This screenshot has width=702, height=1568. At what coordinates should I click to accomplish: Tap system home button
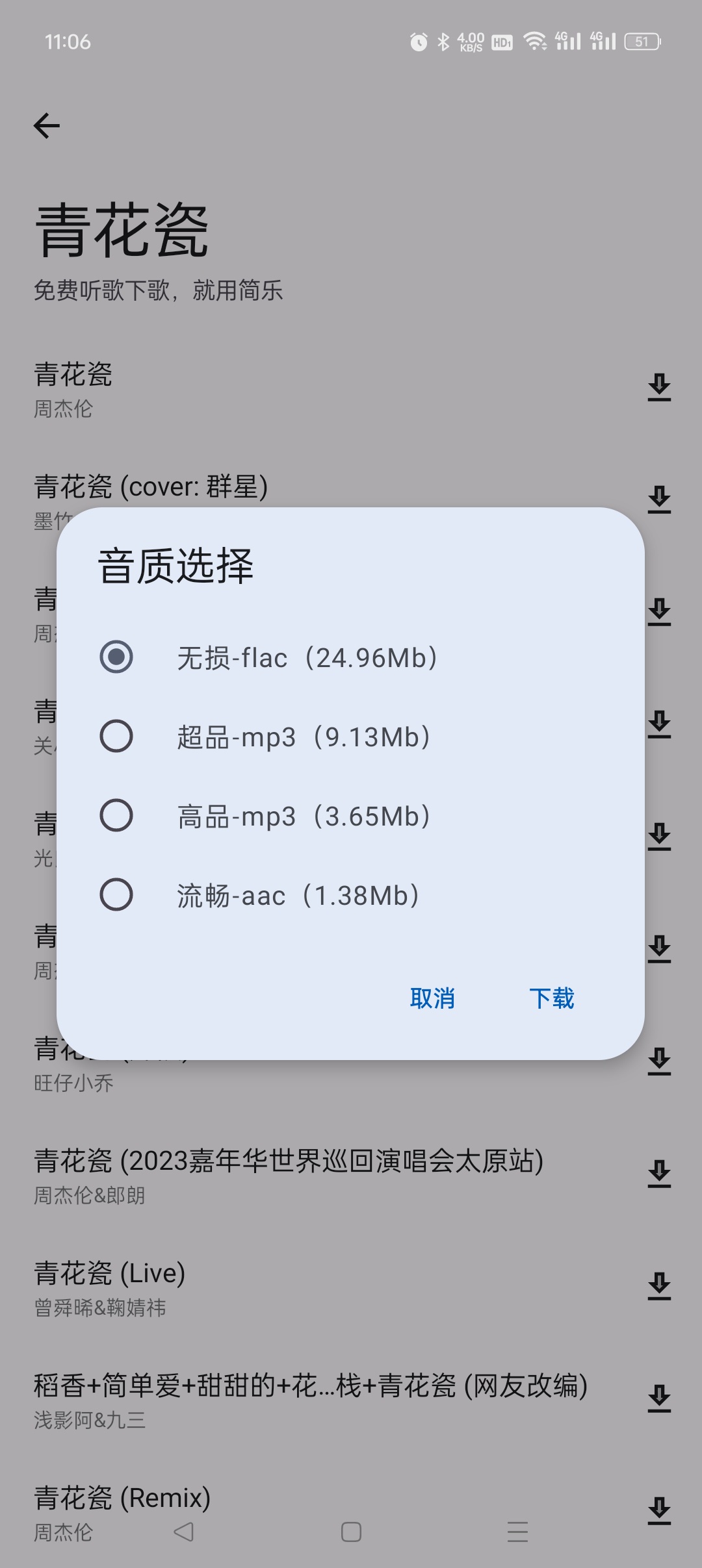pyautogui.click(x=351, y=1532)
